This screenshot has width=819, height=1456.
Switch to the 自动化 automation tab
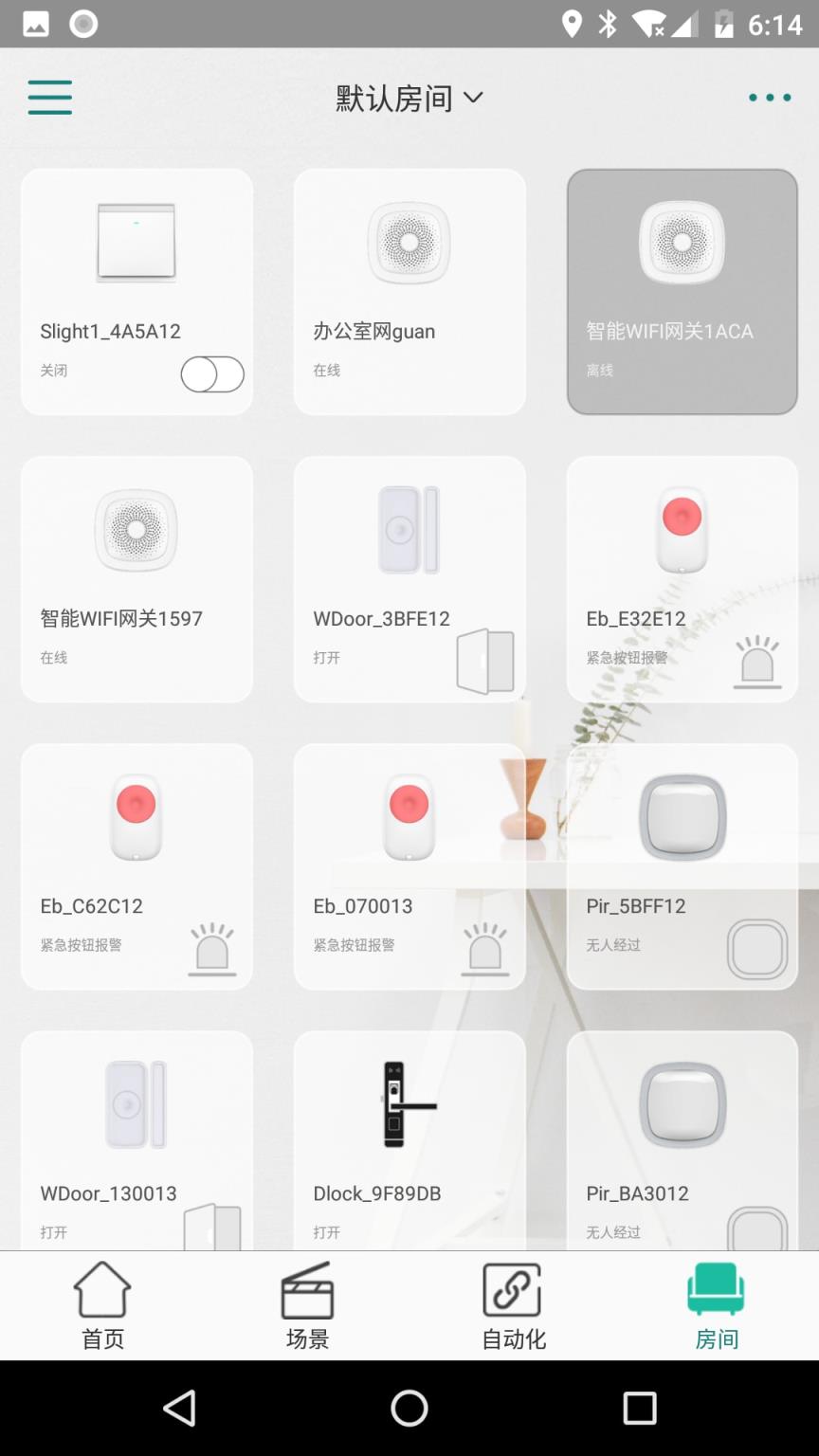513,1306
